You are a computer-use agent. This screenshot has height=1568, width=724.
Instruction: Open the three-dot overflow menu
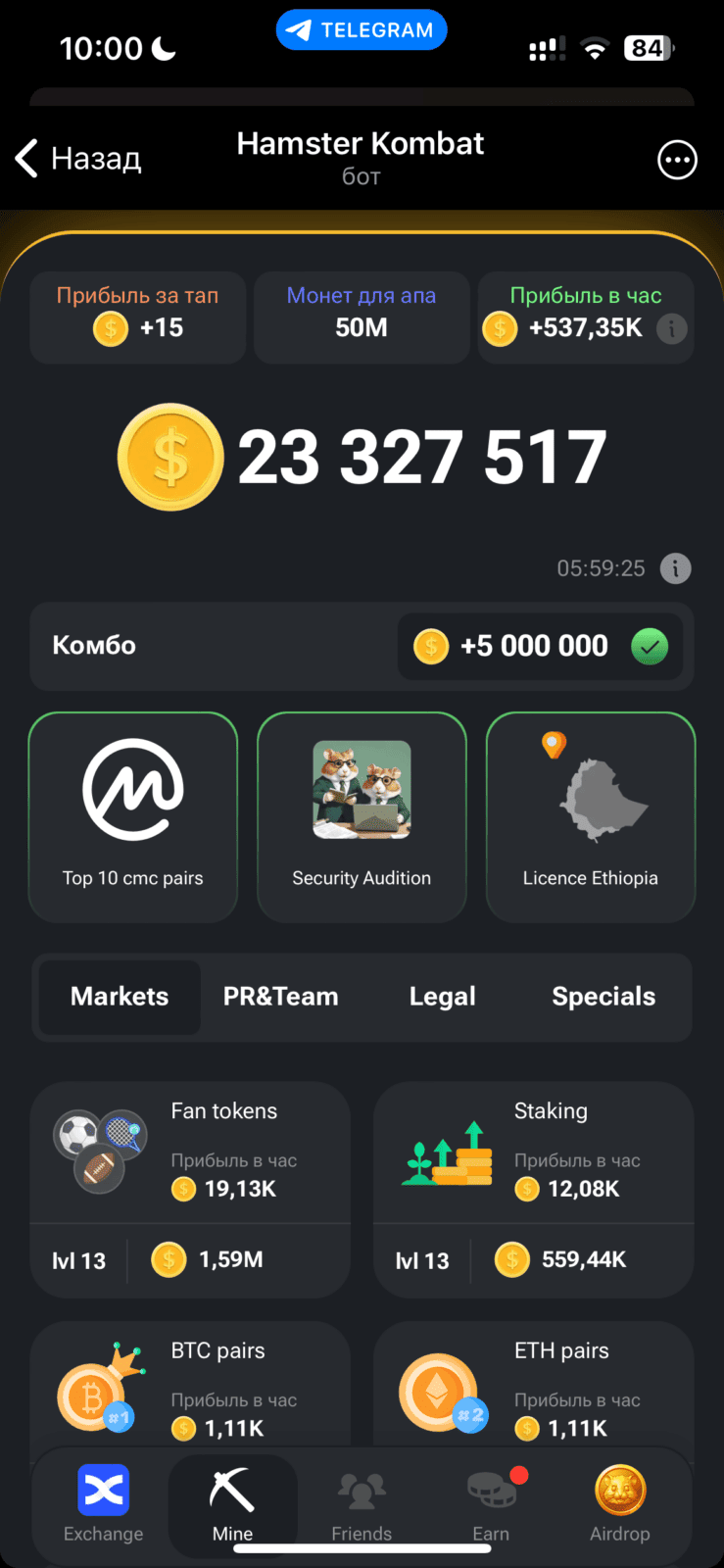677,160
